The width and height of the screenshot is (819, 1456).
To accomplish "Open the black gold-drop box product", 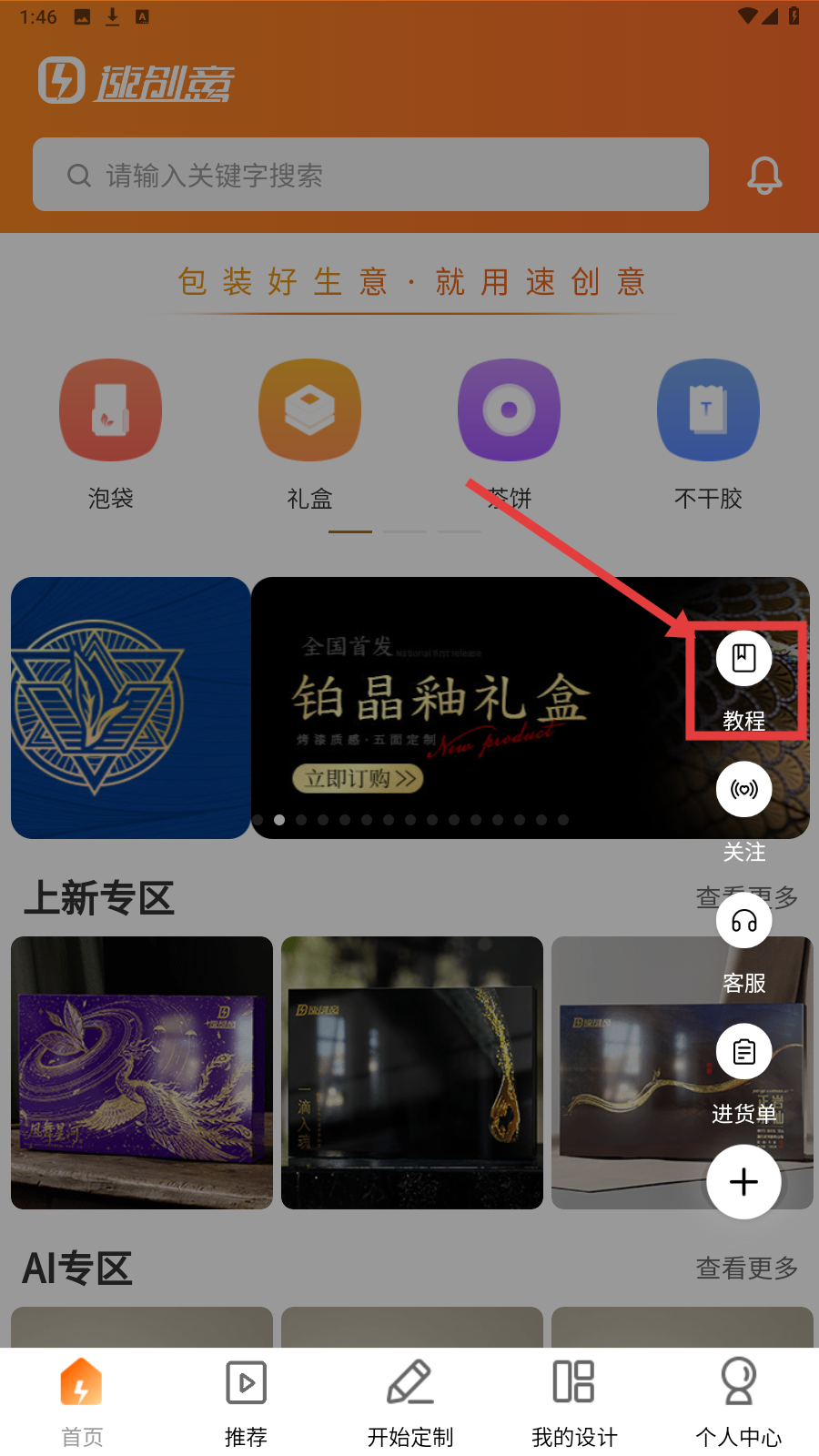I will click(411, 1072).
